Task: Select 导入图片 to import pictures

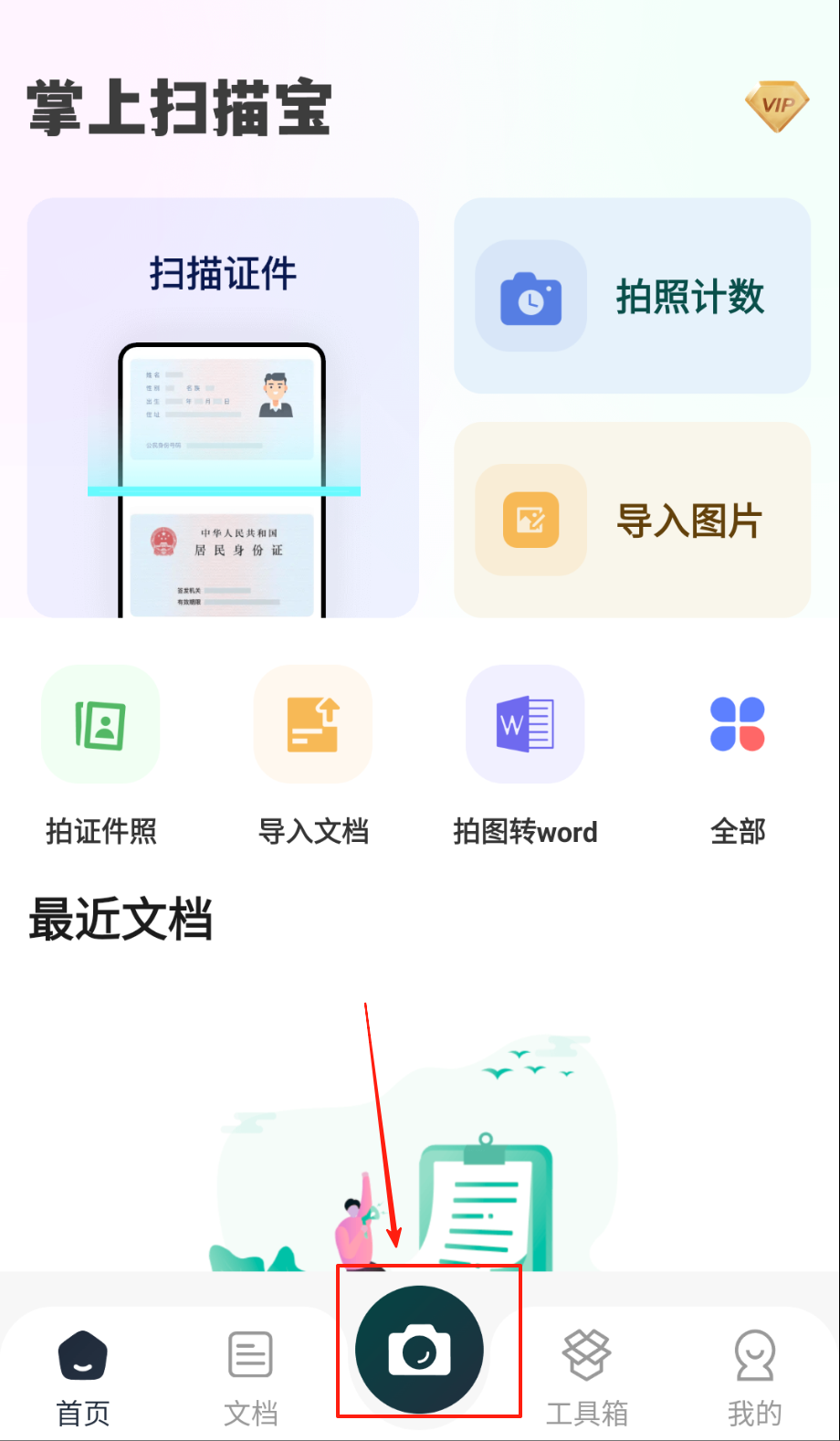Action: [x=632, y=520]
